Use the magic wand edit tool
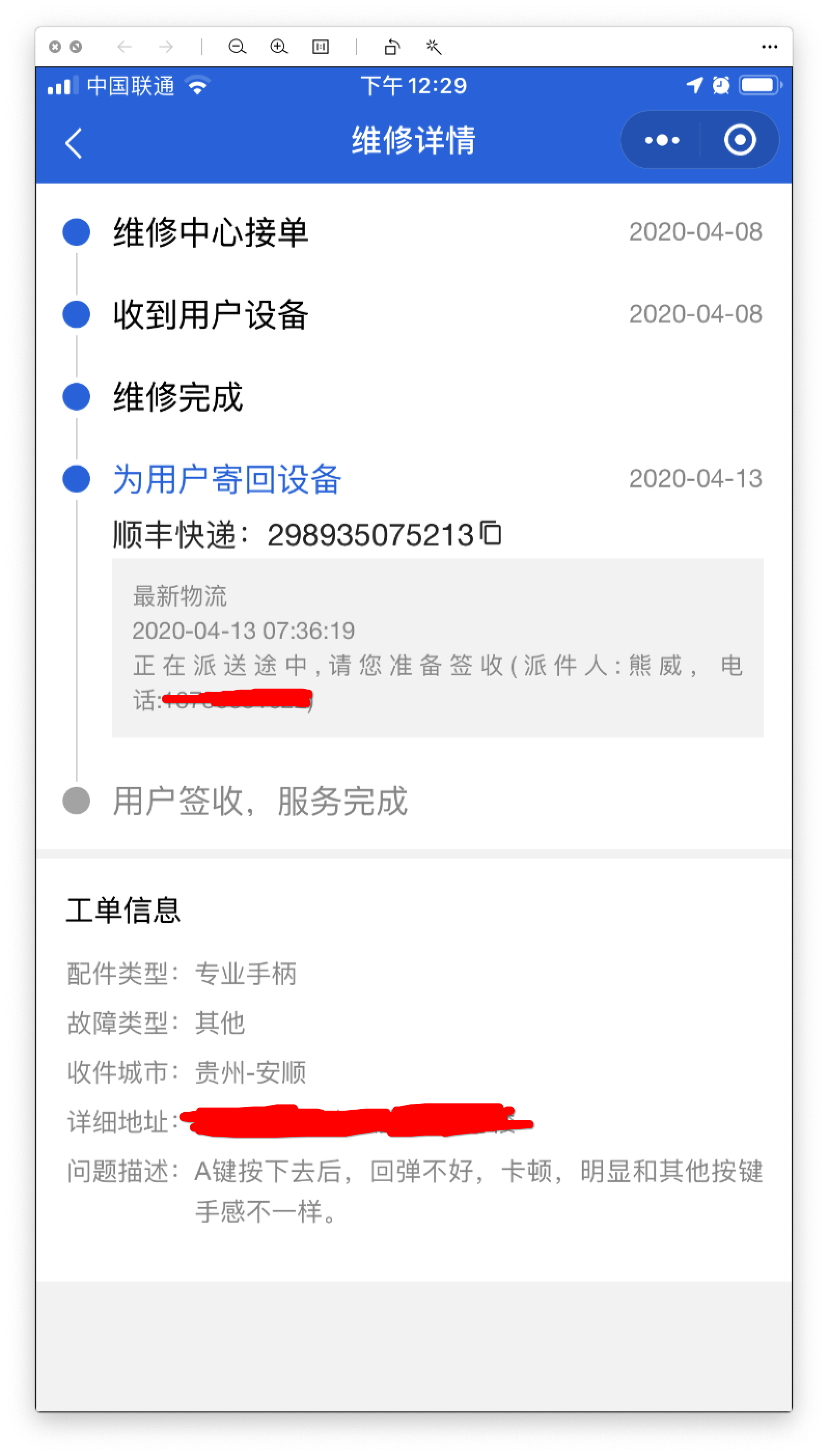Viewport: 828px width, 1456px height. pos(433,47)
